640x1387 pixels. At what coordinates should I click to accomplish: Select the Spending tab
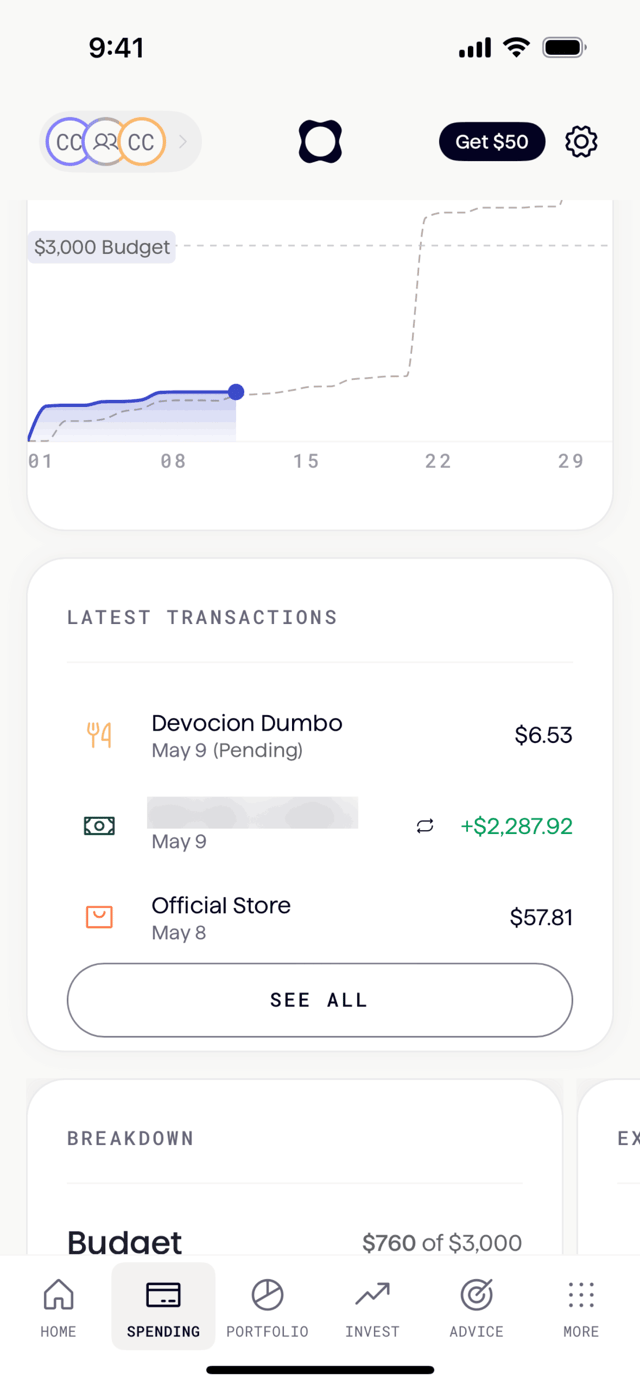163,1306
